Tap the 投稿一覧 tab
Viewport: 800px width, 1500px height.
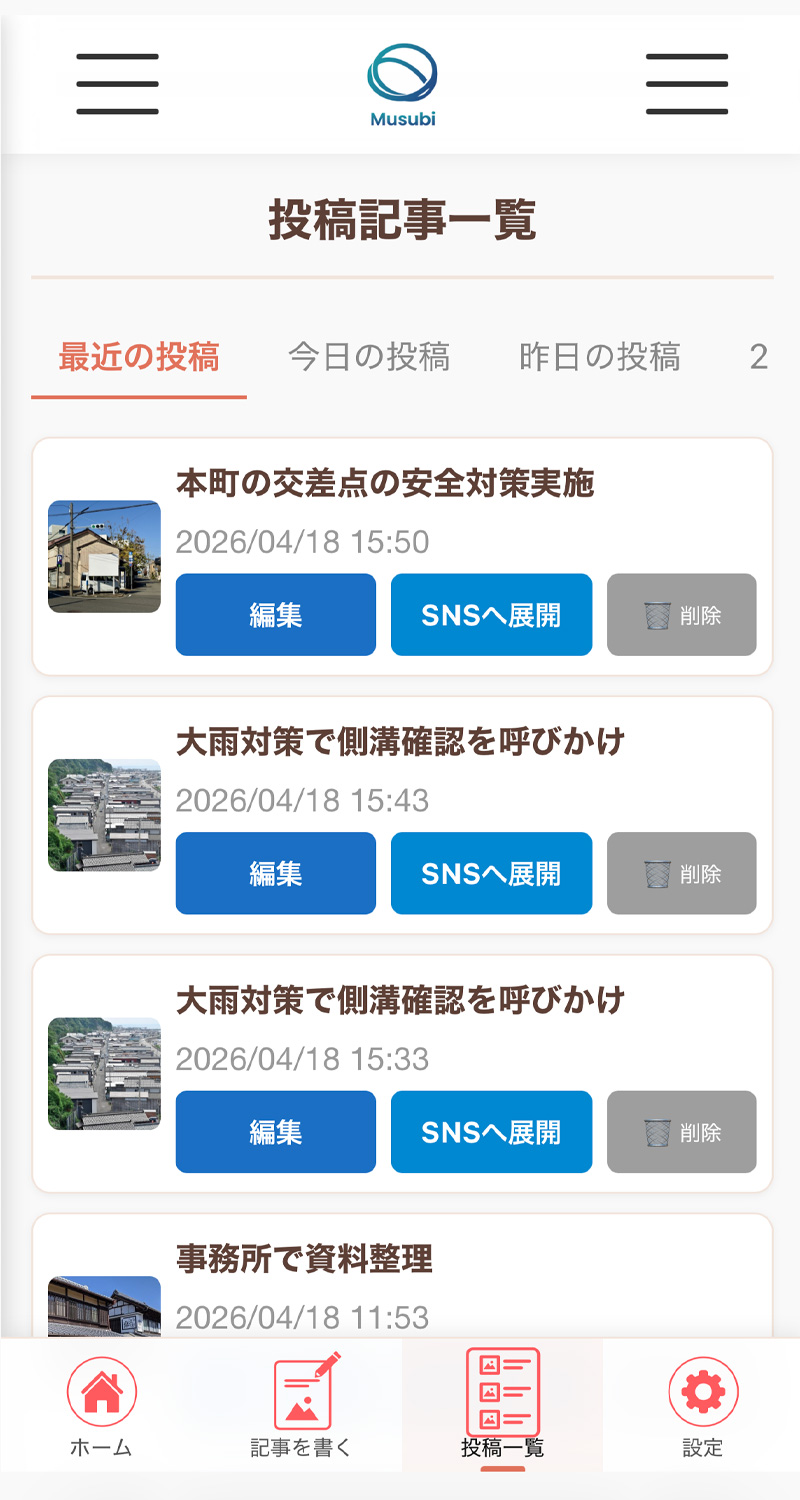pyautogui.click(x=502, y=1405)
